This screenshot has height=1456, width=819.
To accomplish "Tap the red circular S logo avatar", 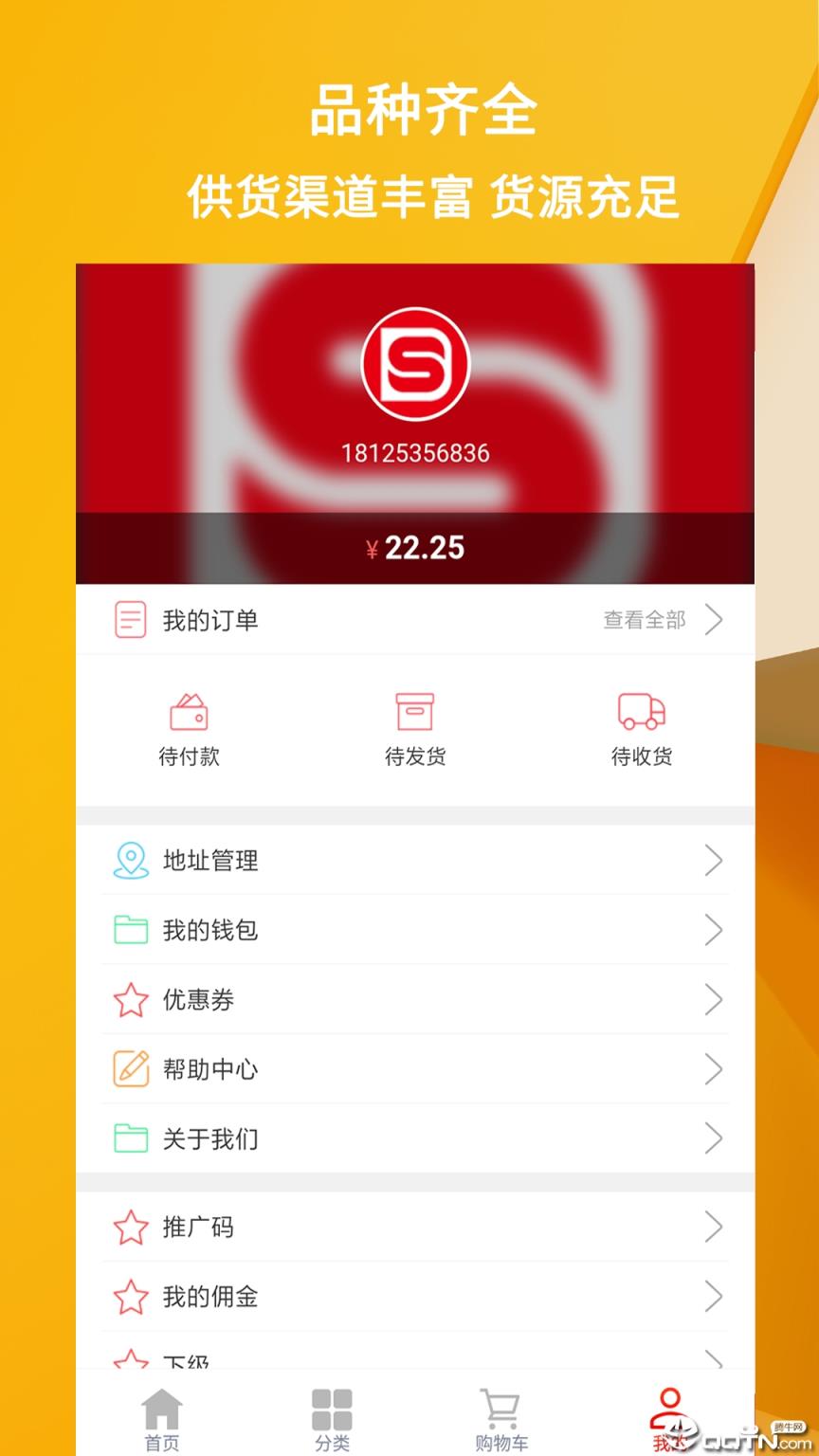I will 414,363.
